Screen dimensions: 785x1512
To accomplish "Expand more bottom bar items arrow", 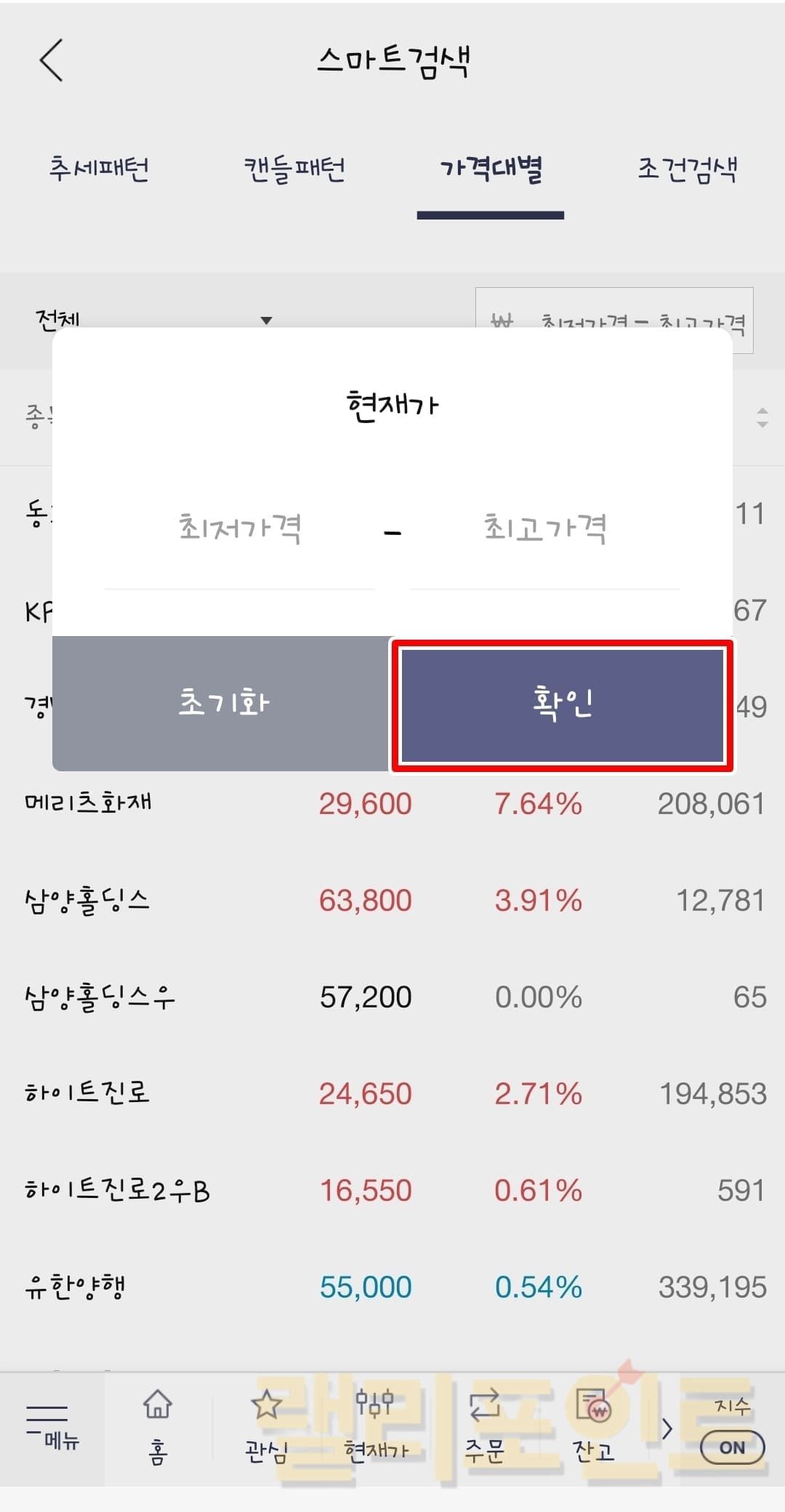I will [x=667, y=1428].
